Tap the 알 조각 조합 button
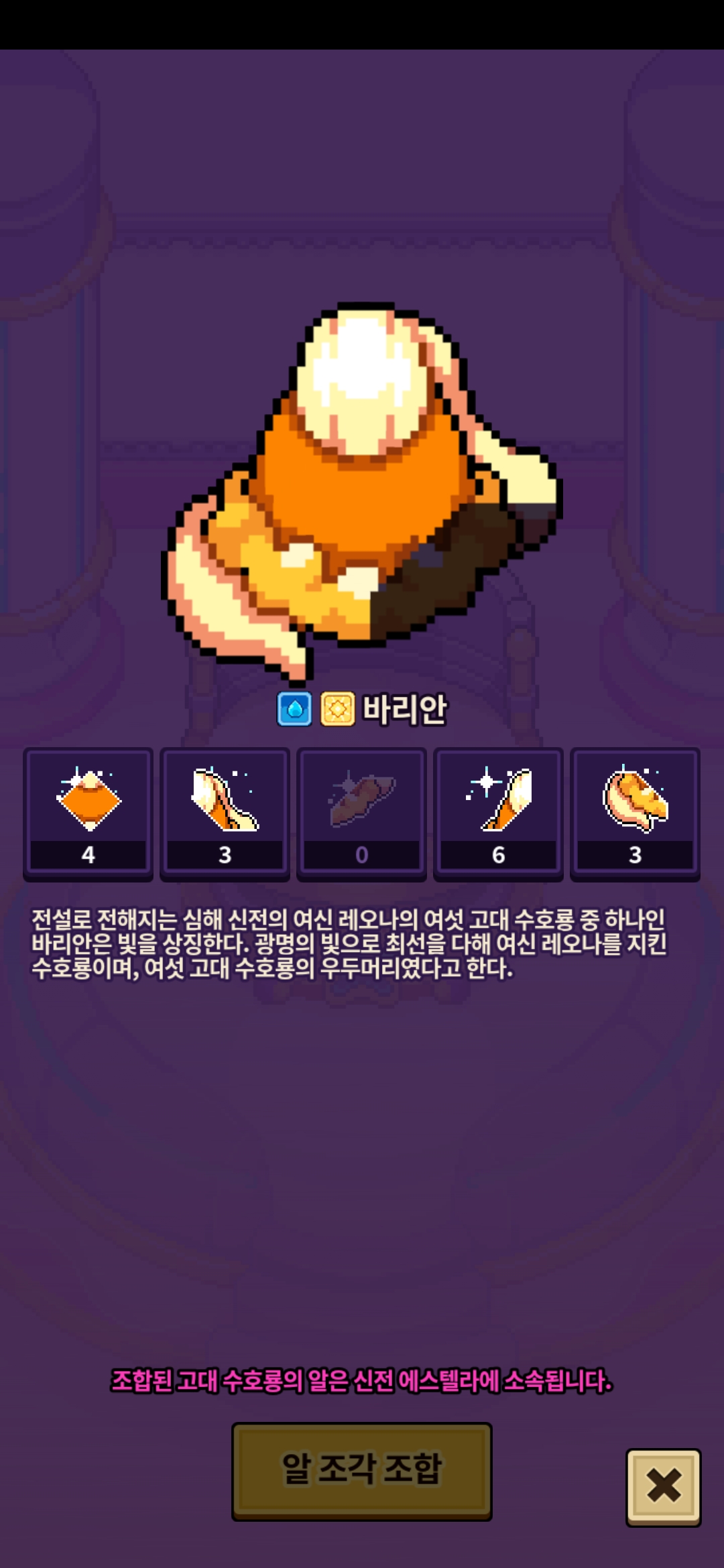The image size is (724, 1568). (361, 1470)
